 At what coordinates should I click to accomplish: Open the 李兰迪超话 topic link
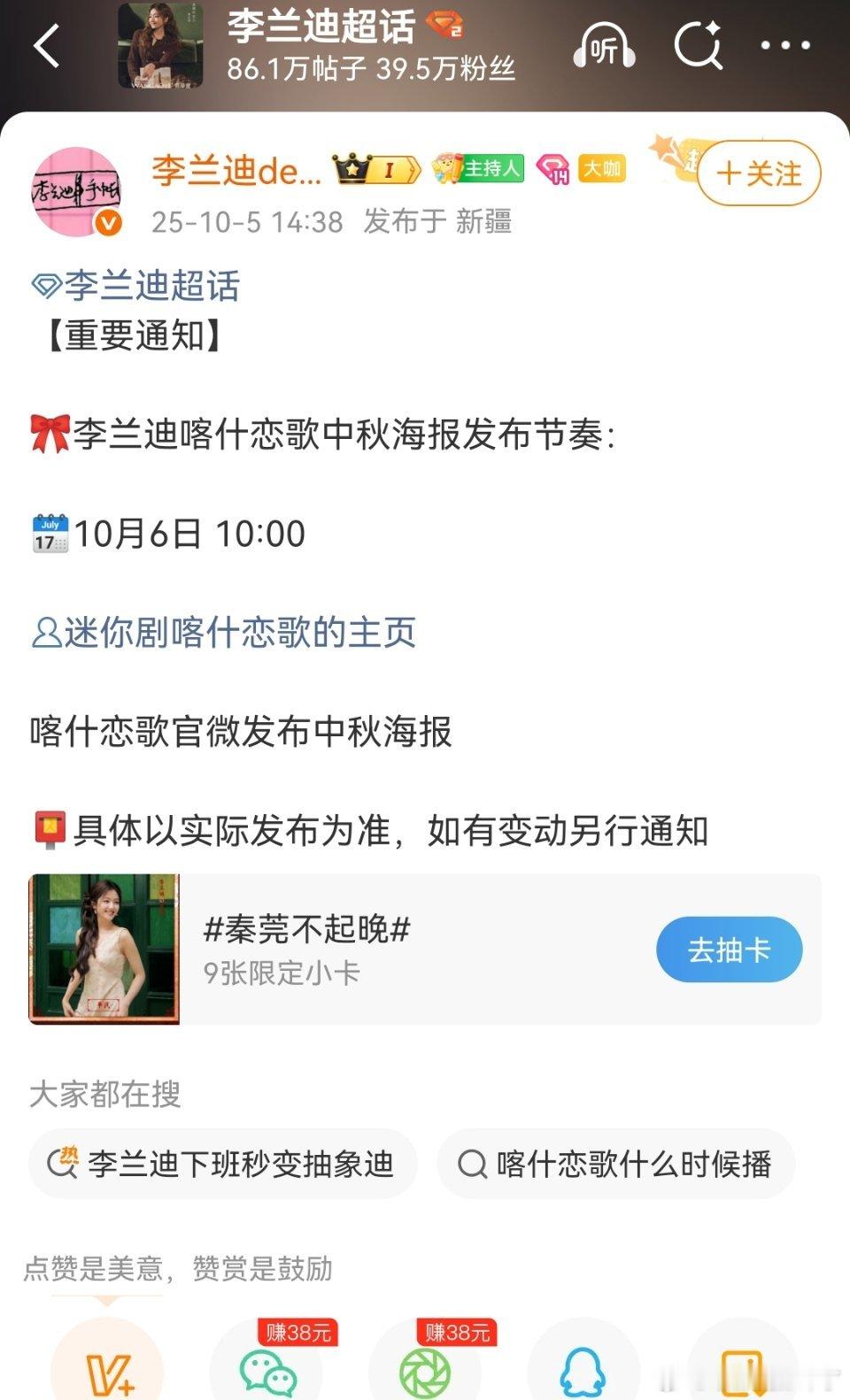(x=135, y=286)
